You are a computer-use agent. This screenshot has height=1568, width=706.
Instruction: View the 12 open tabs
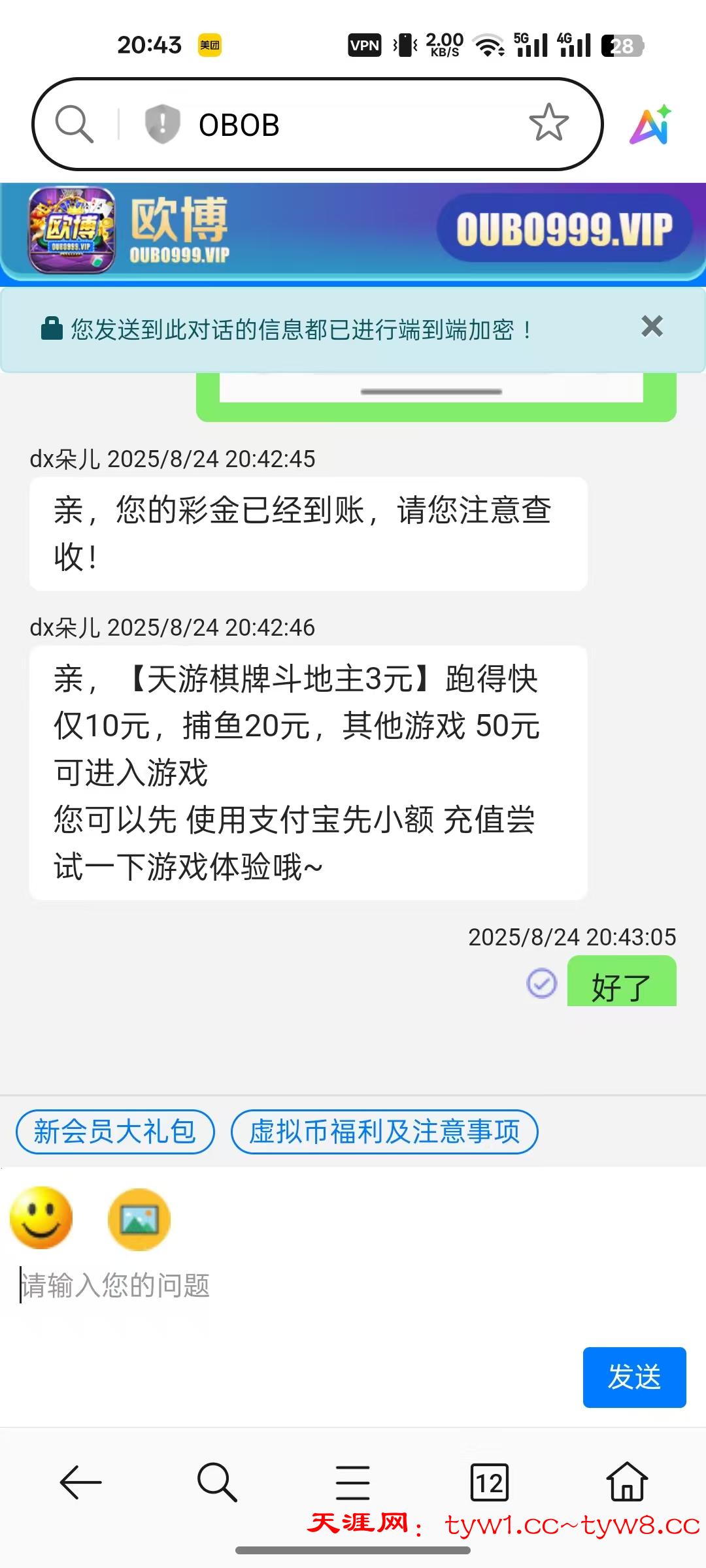489,1482
